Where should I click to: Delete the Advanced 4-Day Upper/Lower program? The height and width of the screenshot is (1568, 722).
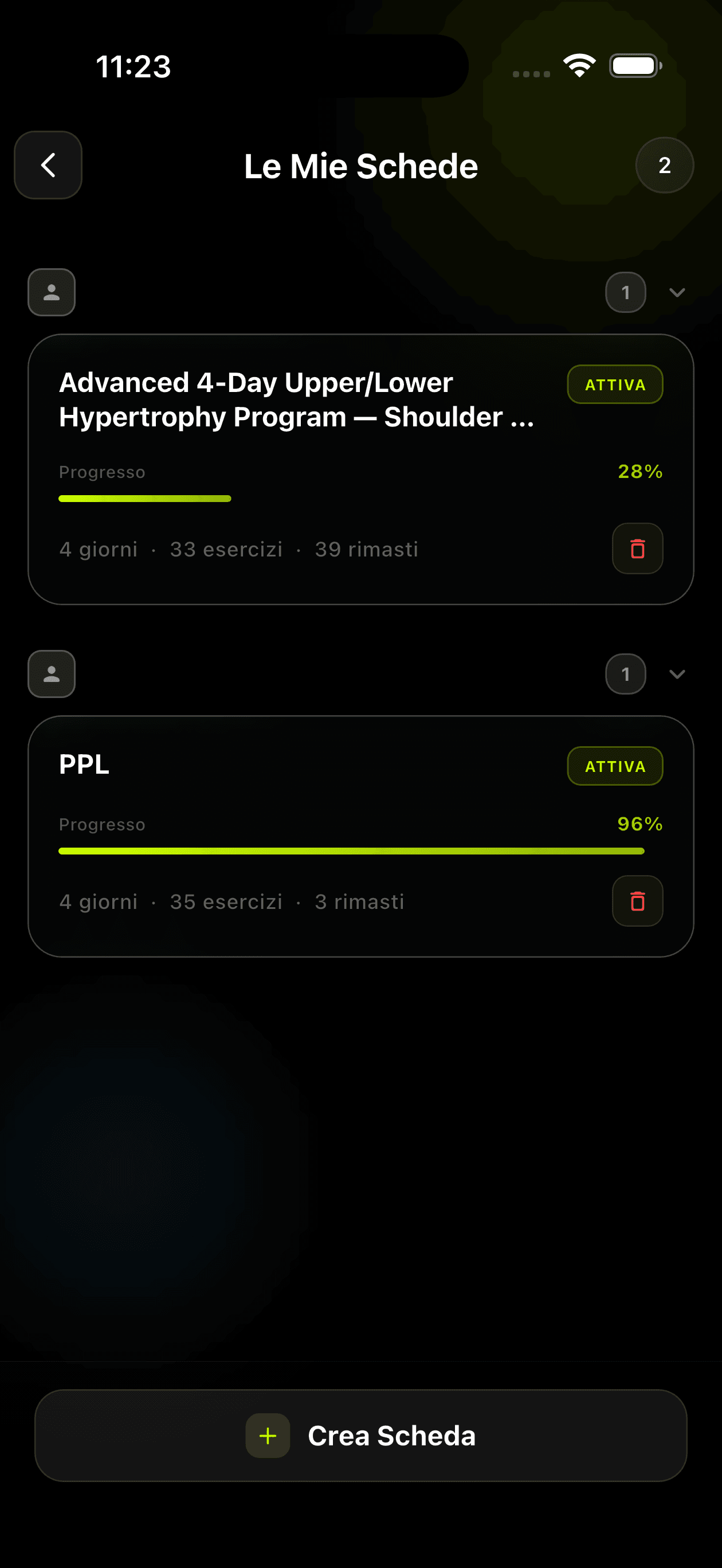point(637,548)
